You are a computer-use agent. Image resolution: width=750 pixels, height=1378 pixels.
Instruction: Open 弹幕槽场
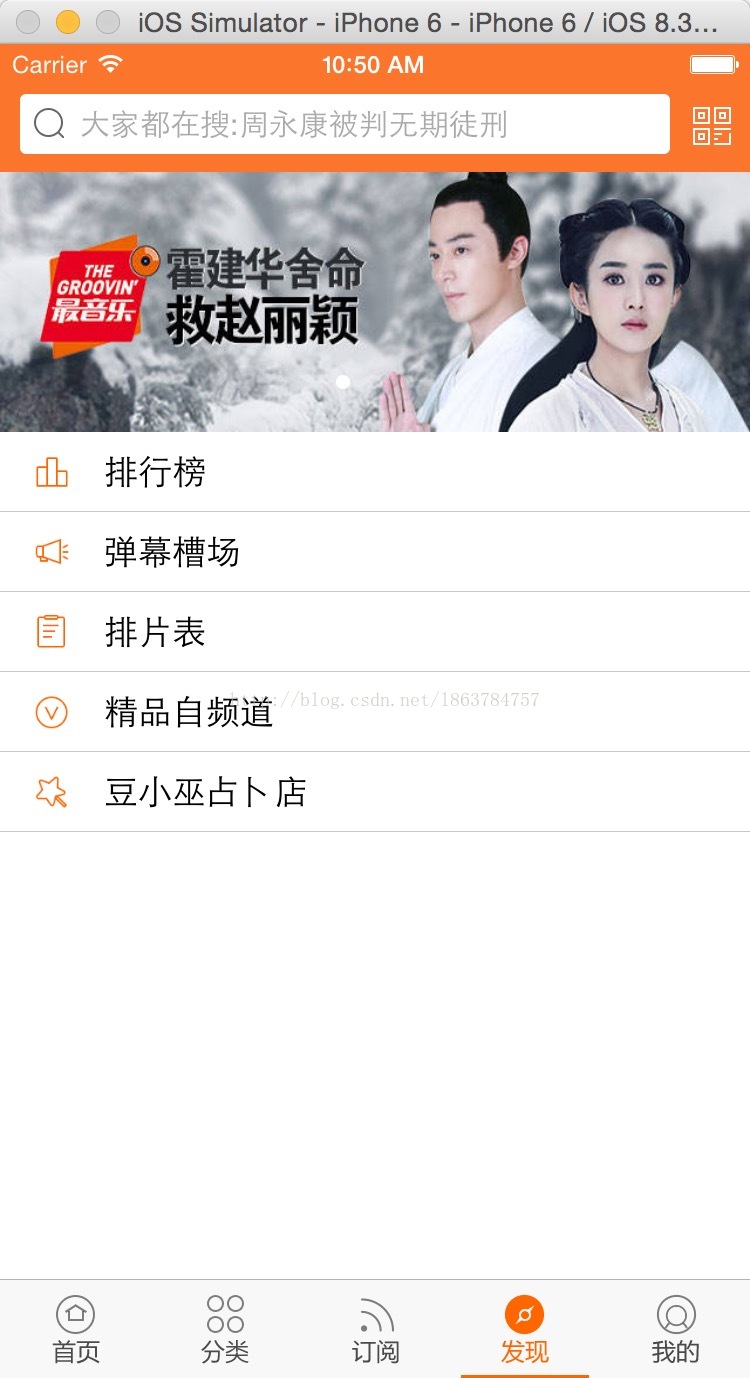click(375, 552)
